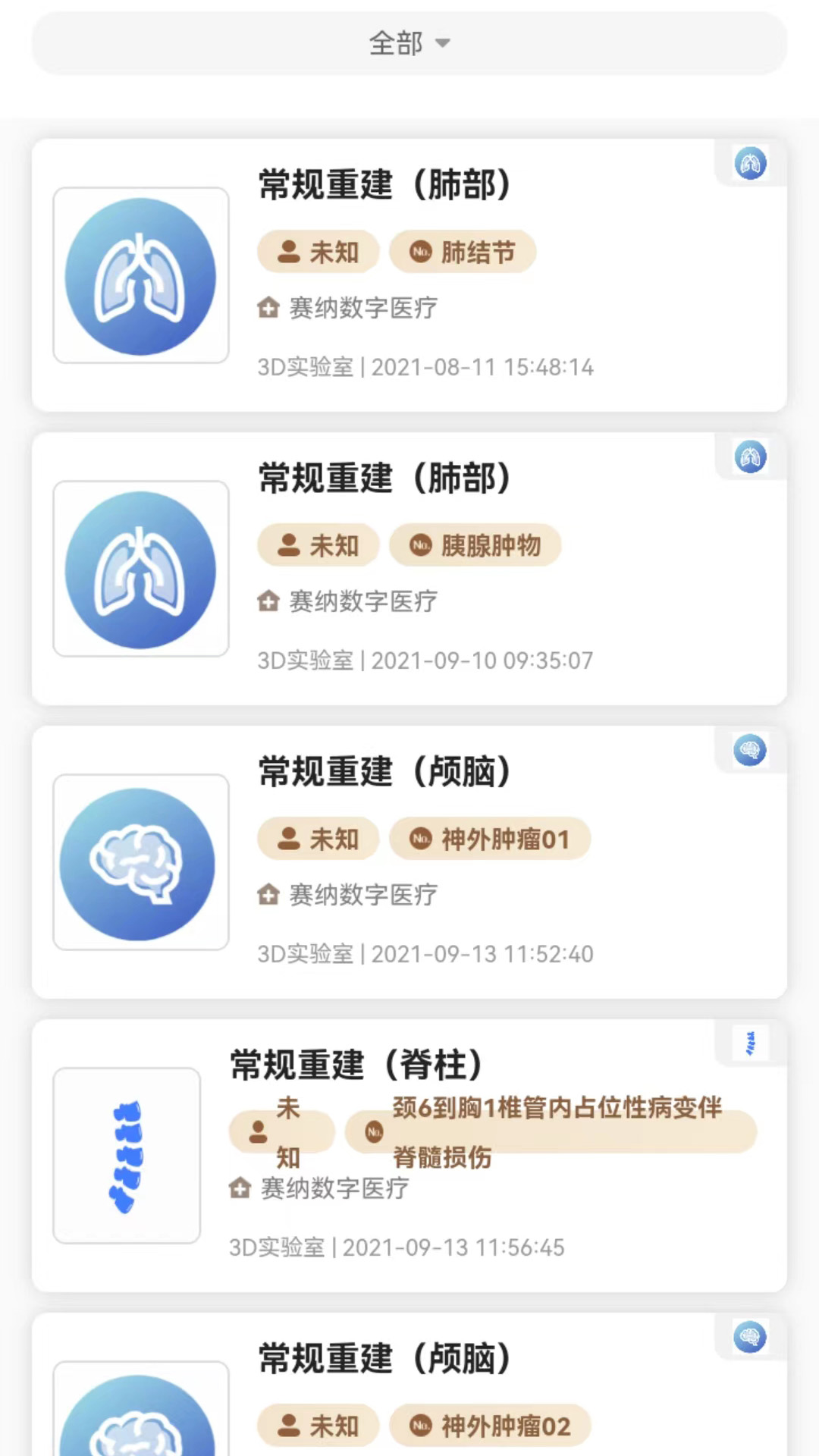
Task: Open the lung reconstruction card tagged 肺结节
Action: click(x=409, y=275)
